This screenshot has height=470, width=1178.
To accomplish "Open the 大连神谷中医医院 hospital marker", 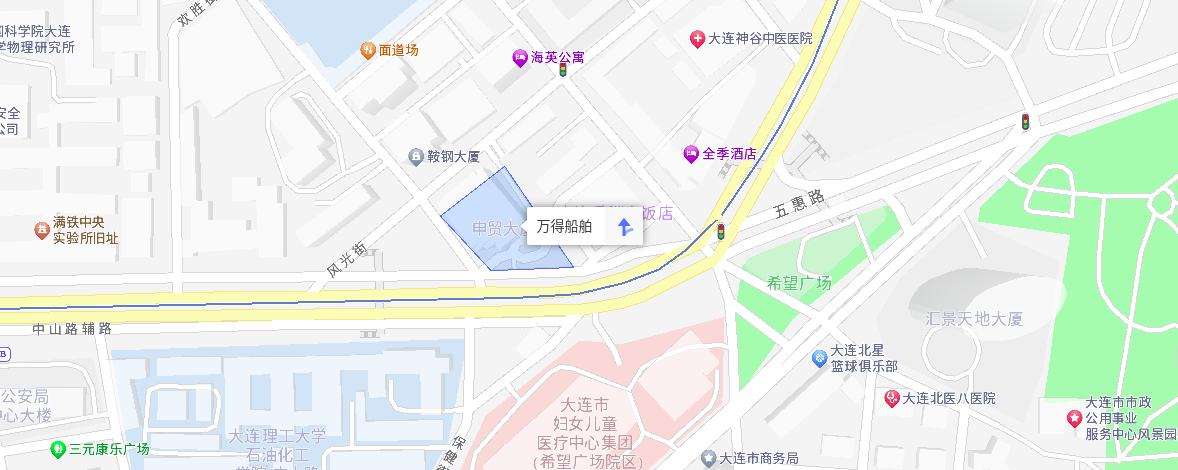I will tap(697, 39).
